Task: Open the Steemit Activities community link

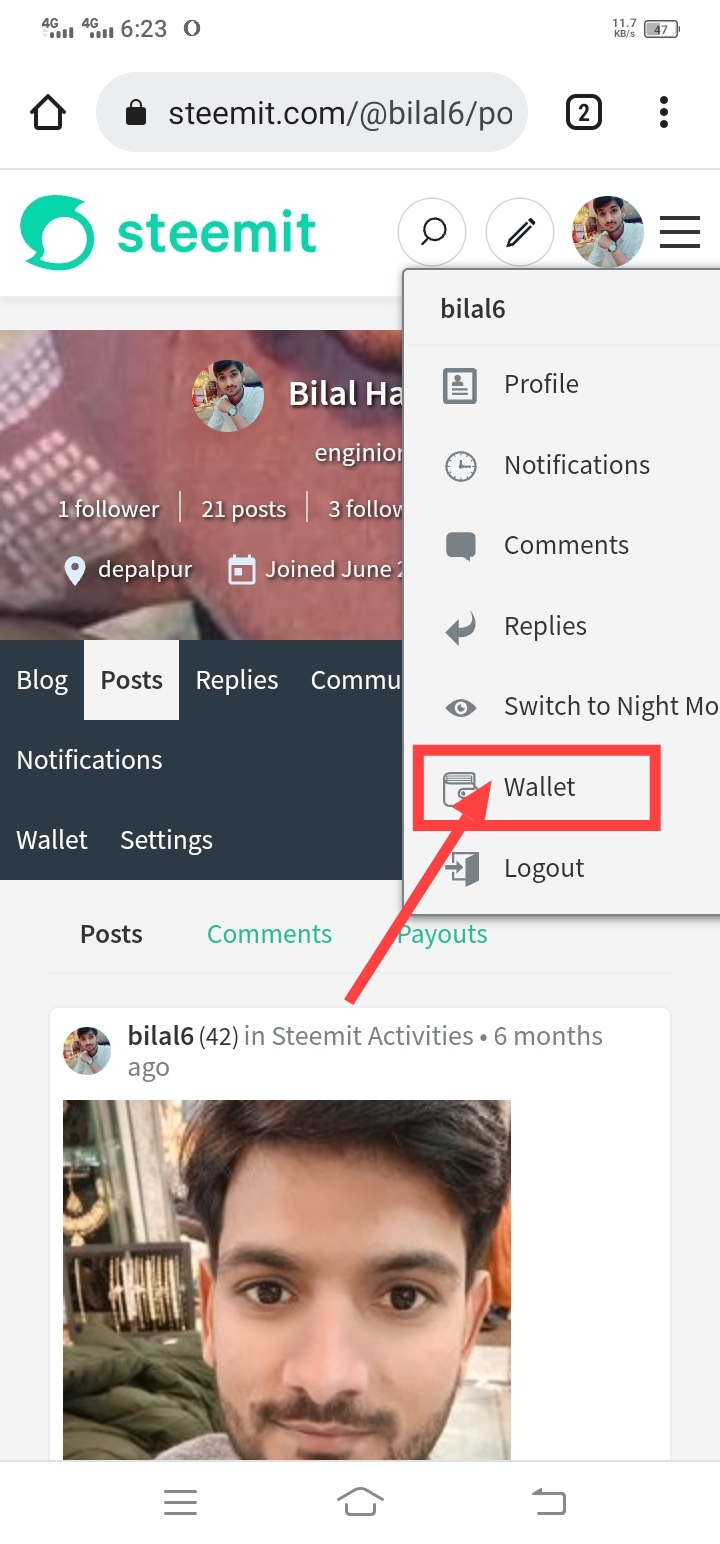Action: click(372, 1036)
